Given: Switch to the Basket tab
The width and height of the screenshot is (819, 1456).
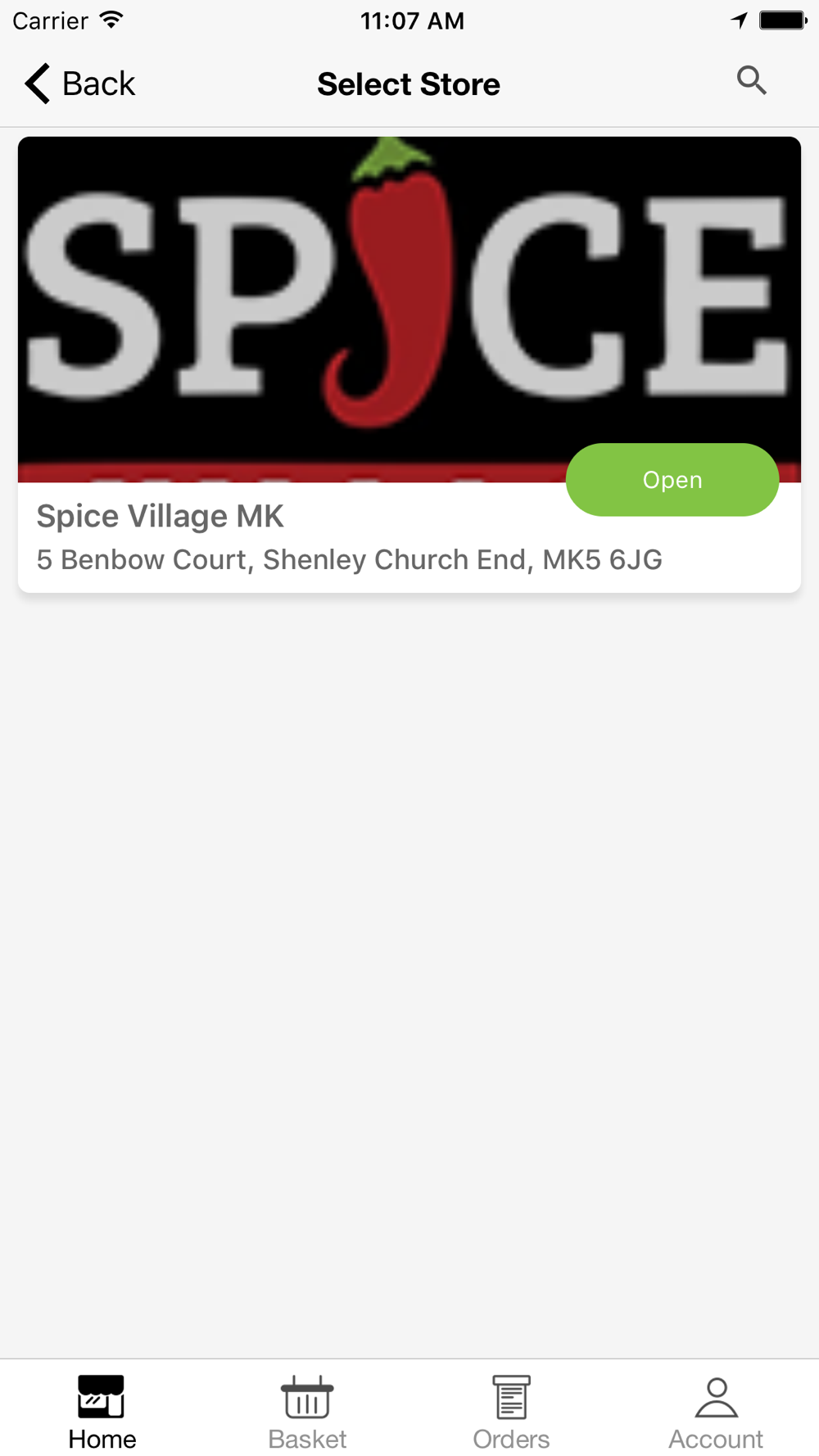Looking at the screenshot, I should [x=307, y=1412].
